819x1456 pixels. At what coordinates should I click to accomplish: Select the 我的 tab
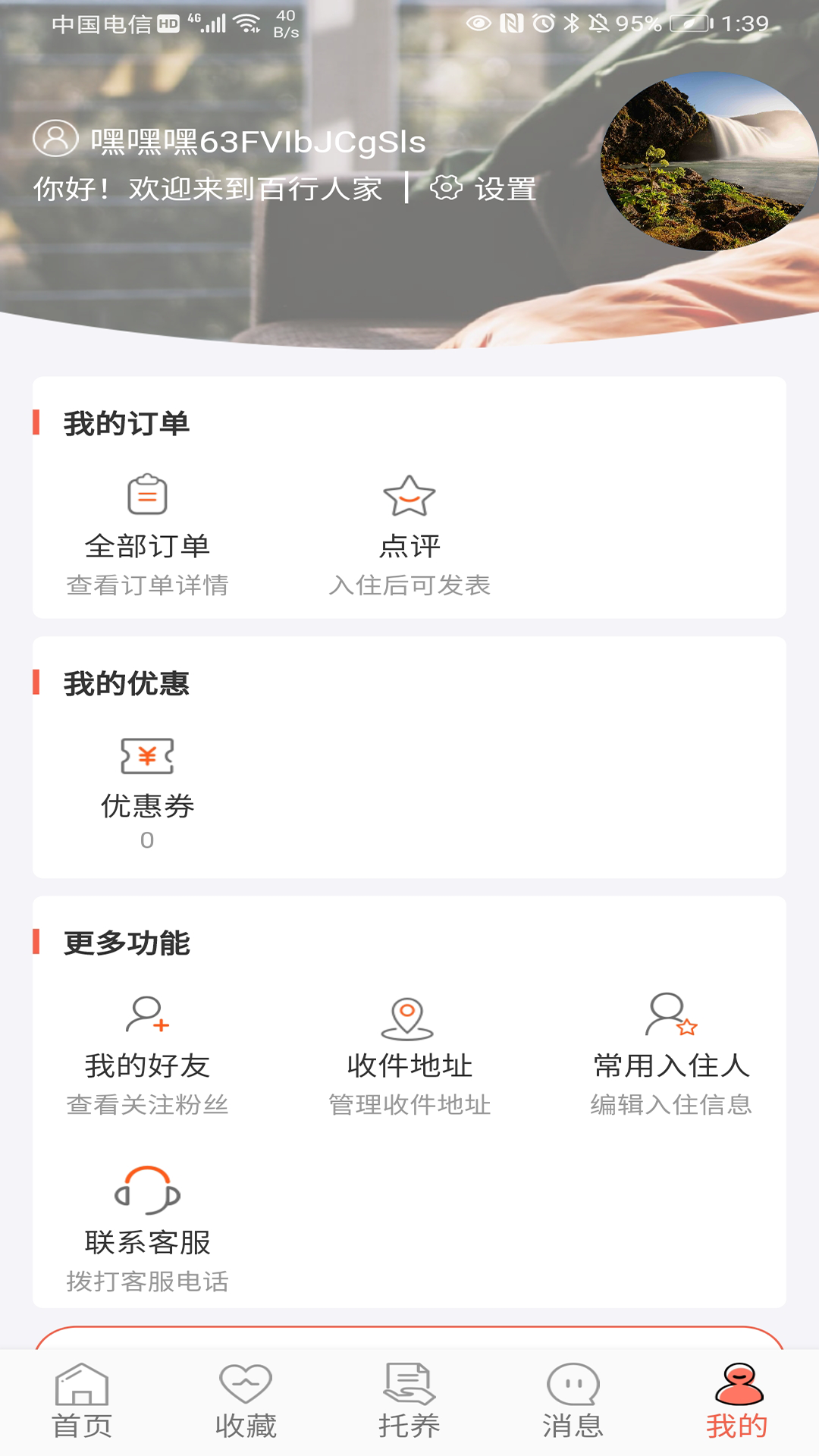pyautogui.click(x=737, y=1403)
